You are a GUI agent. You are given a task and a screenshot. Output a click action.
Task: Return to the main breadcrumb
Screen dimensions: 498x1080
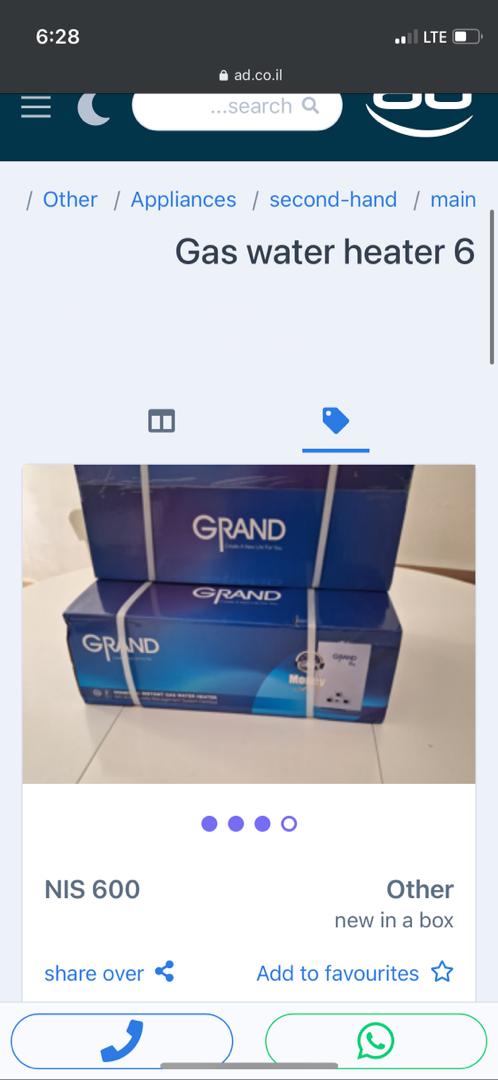pos(453,200)
